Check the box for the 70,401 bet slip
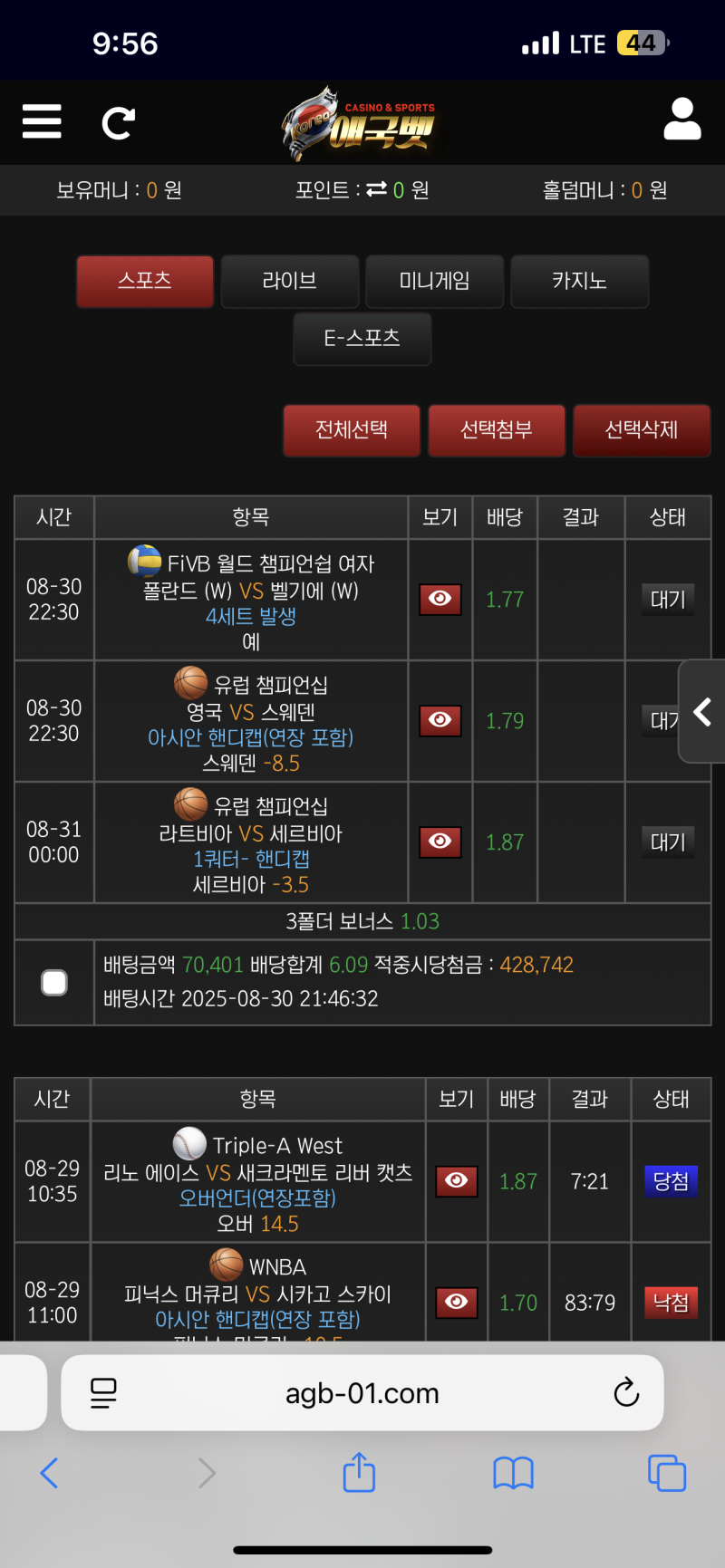The image size is (725, 1568). click(x=54, y=982)
